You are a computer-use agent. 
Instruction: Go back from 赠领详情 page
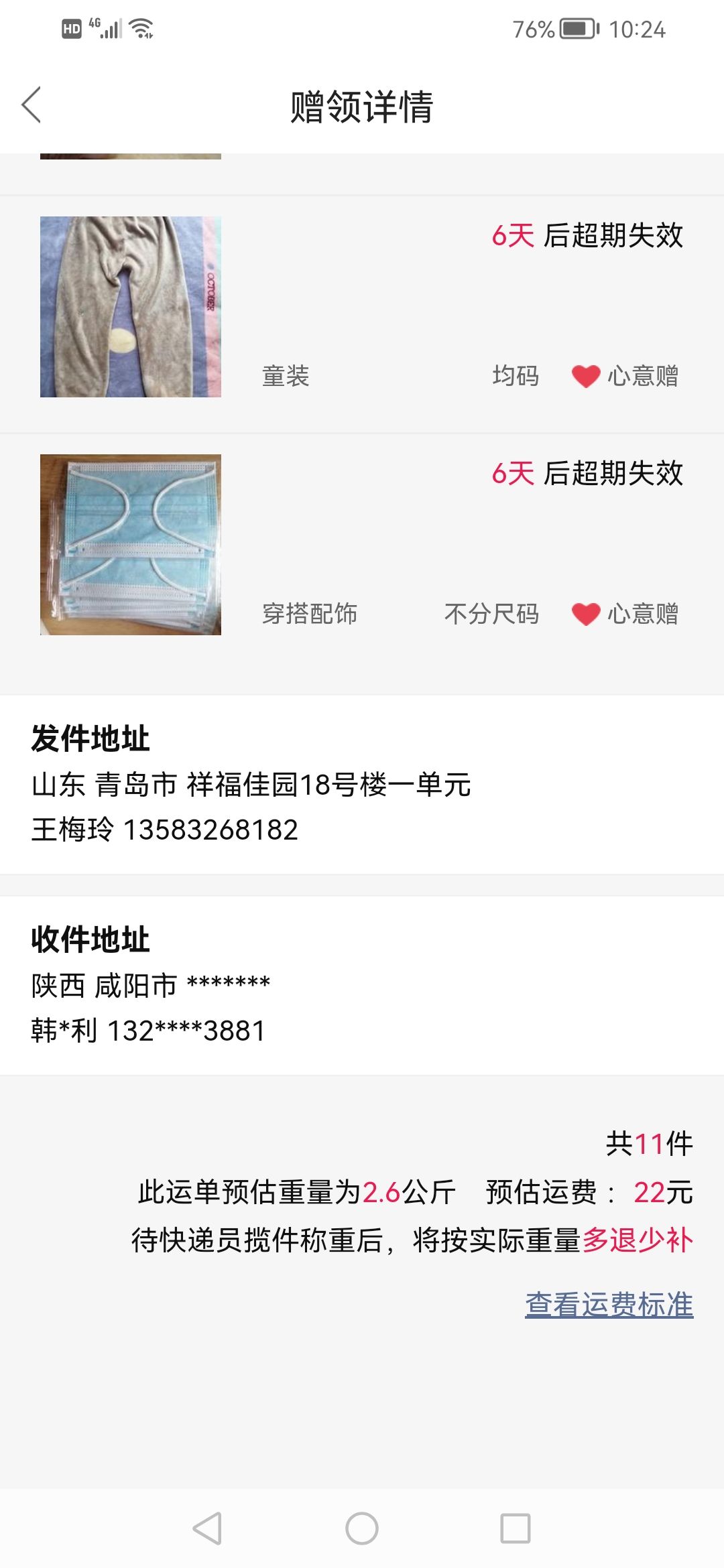[x=32, y=105]
